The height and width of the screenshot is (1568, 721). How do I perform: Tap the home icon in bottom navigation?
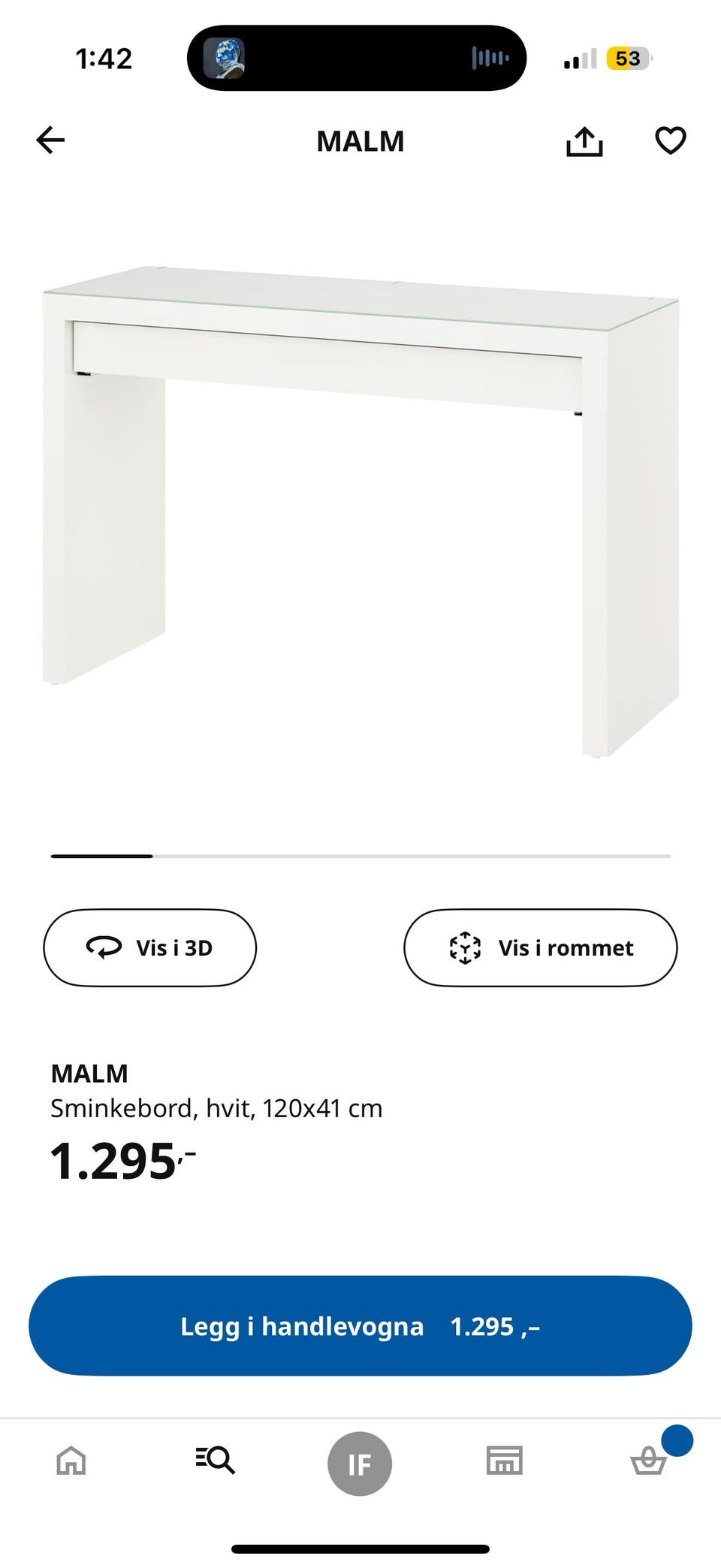(71, 1461)
